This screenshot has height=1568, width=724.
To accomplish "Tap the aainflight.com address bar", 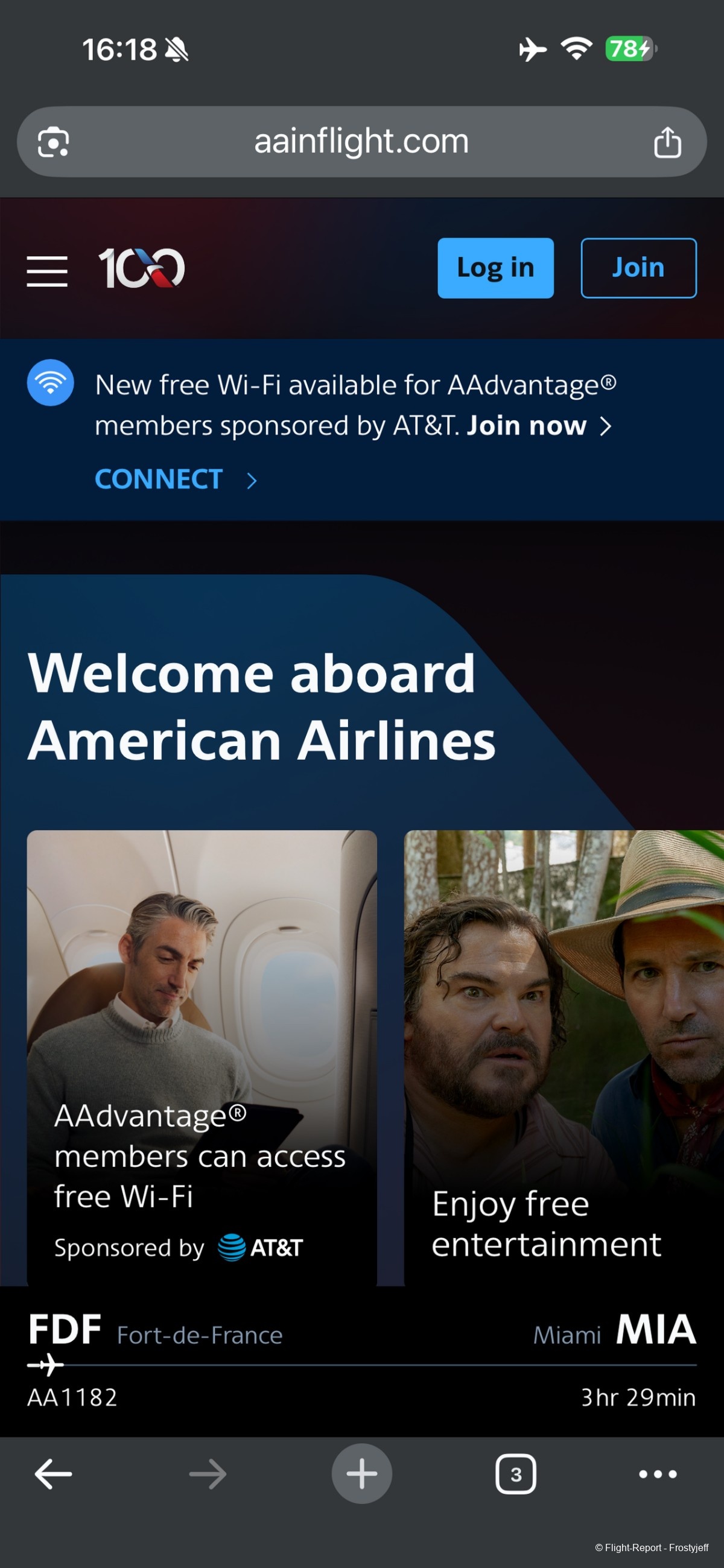I will (361, 142).
